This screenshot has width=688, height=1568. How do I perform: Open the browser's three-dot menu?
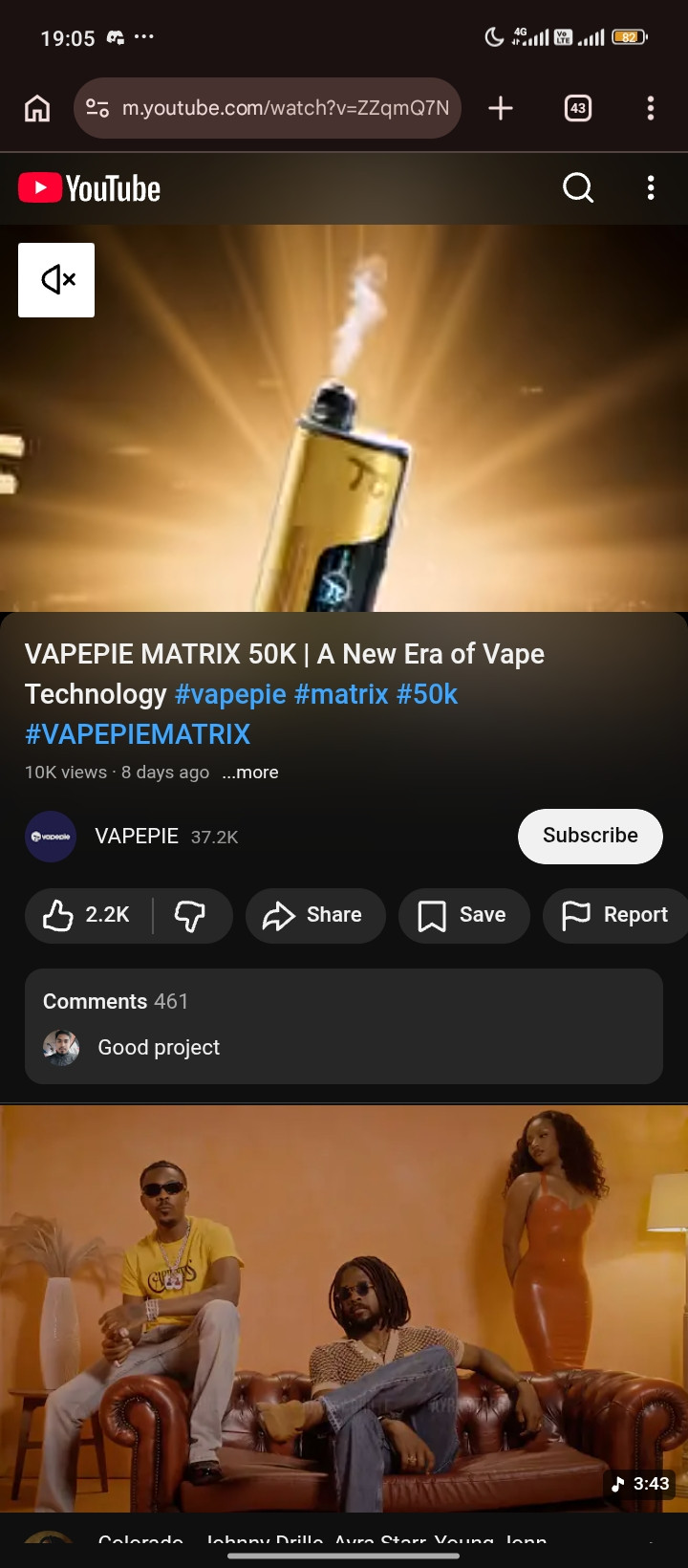(651, 108)
